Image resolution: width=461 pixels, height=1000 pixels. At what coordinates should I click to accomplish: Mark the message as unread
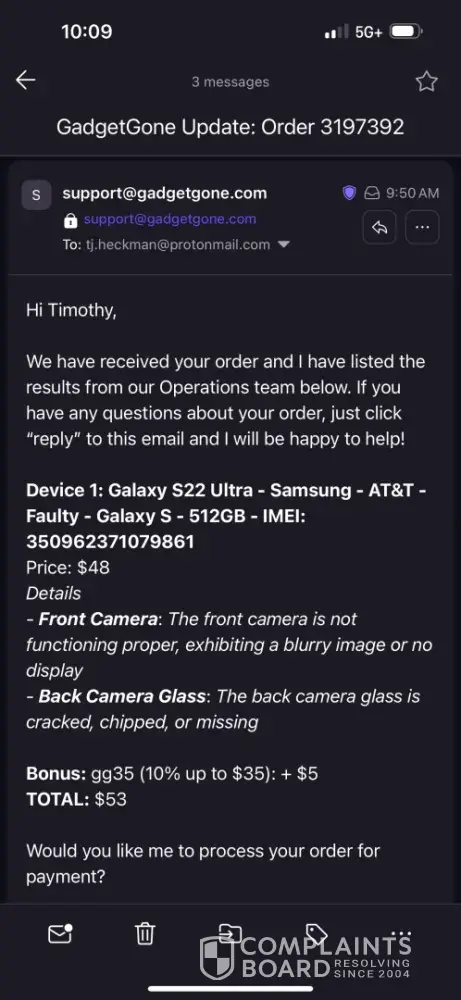(x=61, y=934)
